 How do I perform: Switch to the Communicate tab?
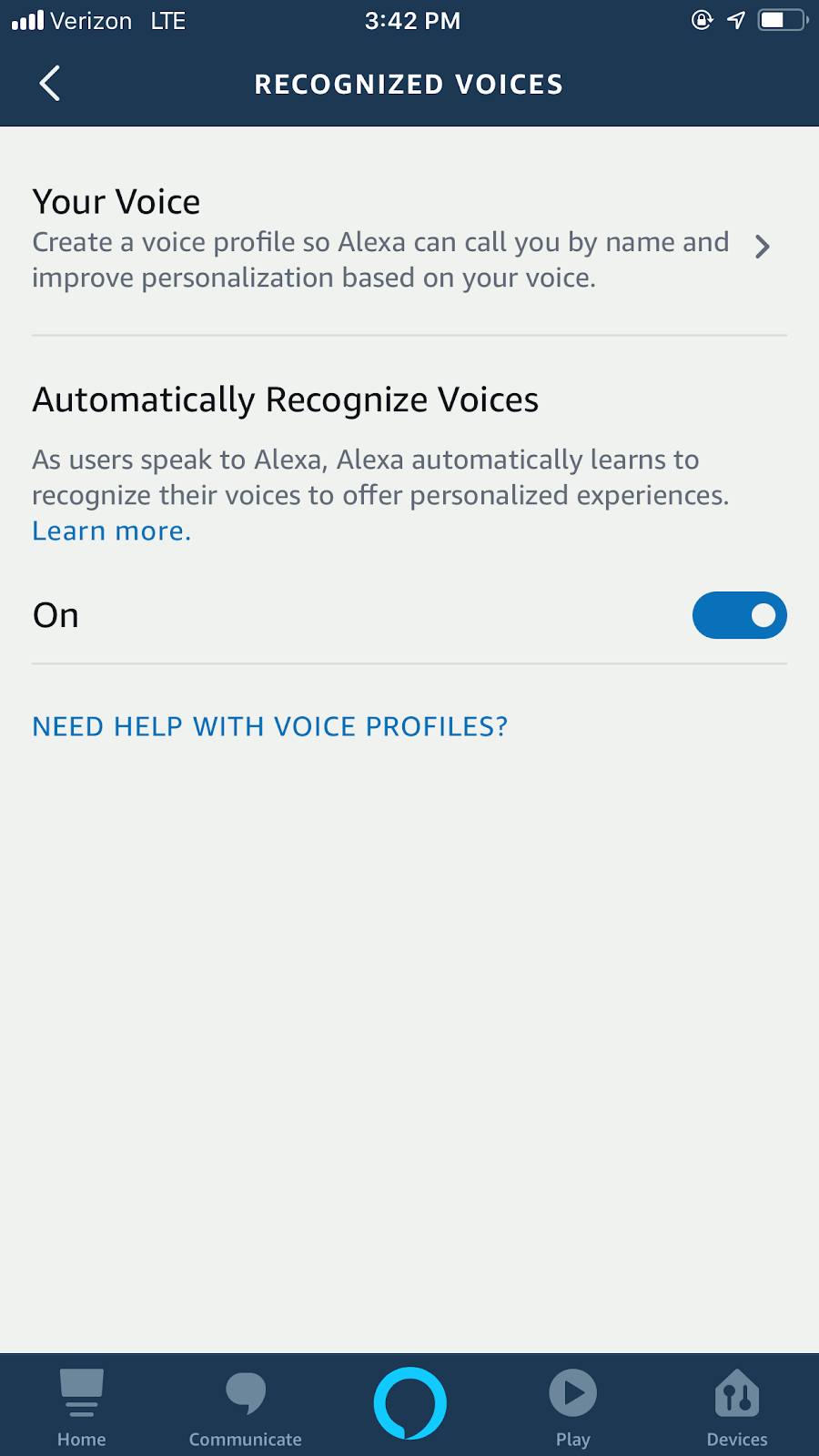246,1406
